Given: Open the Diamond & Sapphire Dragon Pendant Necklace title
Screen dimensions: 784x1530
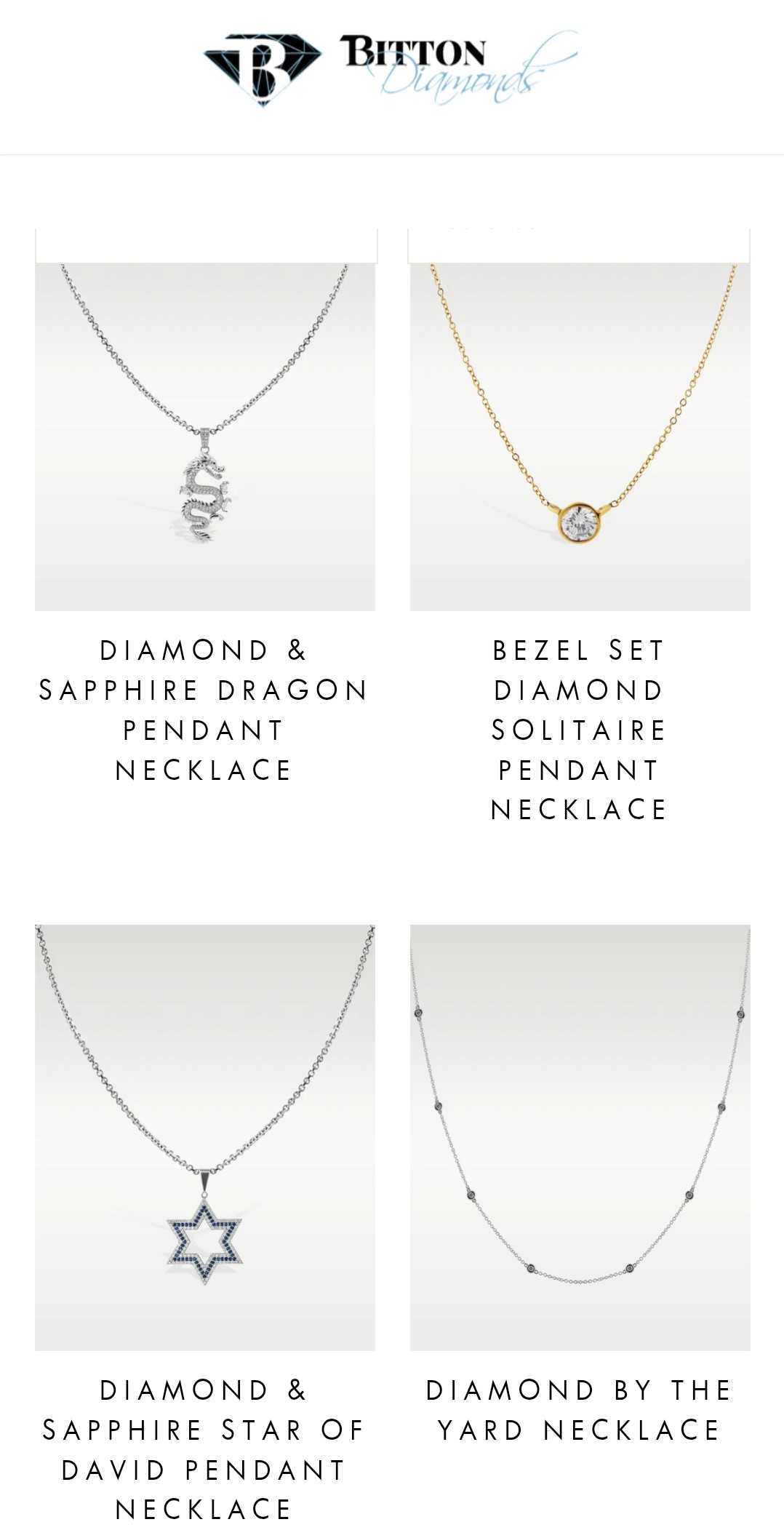Looking at the screenshot, I should (204, 709).
